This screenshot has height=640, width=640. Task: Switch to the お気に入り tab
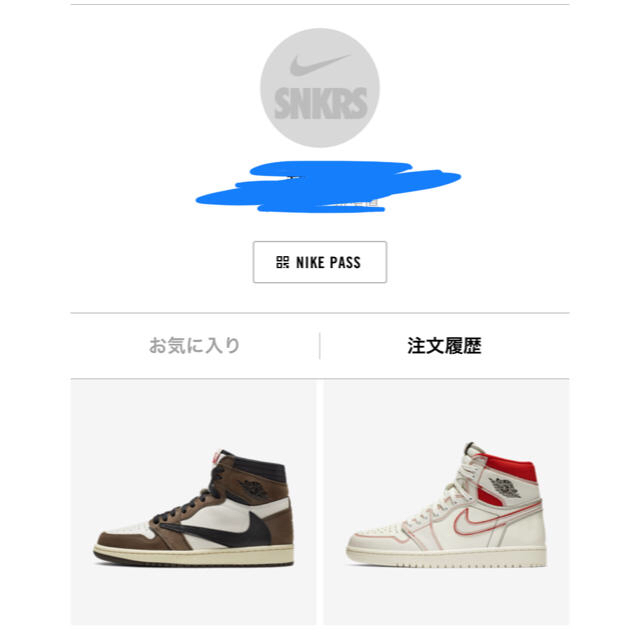point(194,346)
